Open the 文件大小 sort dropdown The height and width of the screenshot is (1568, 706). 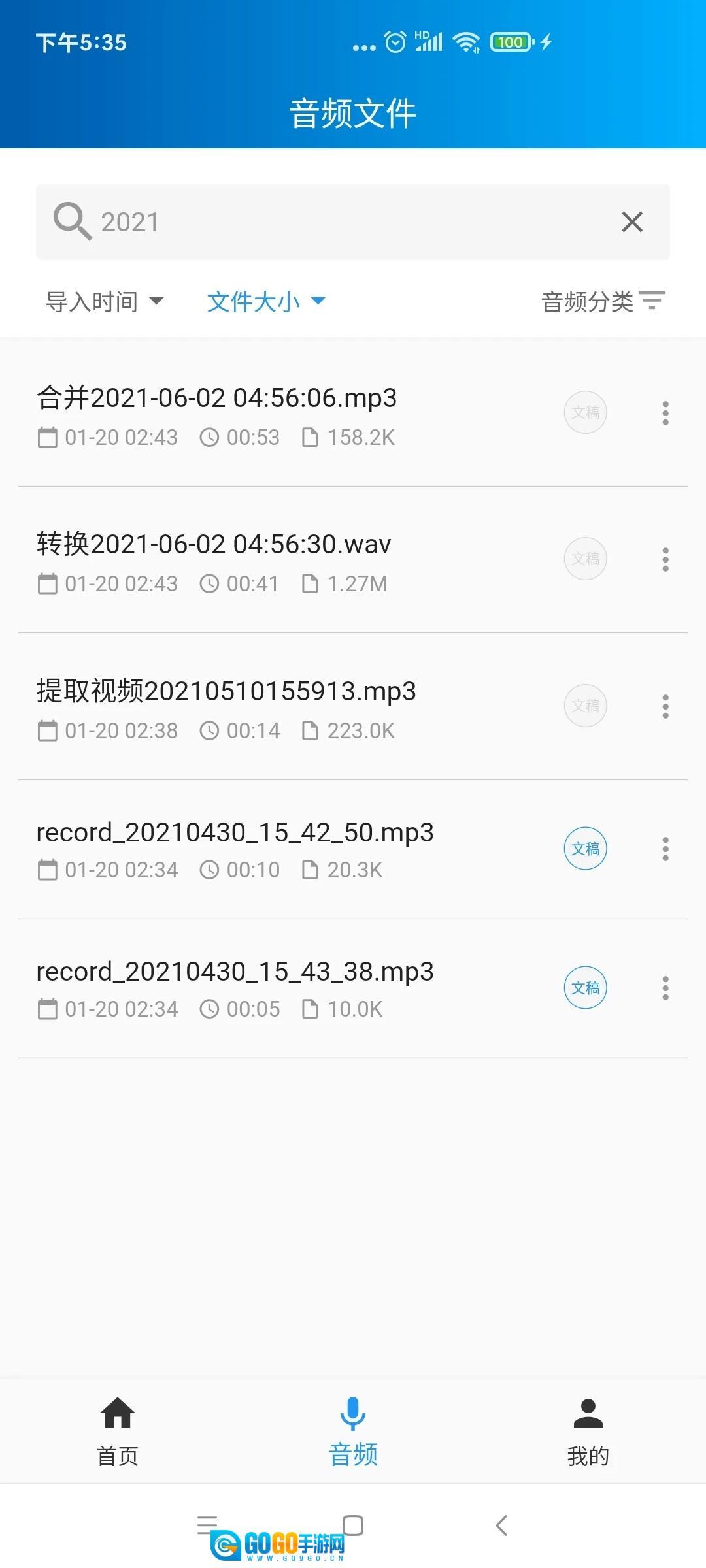[266, 302]
